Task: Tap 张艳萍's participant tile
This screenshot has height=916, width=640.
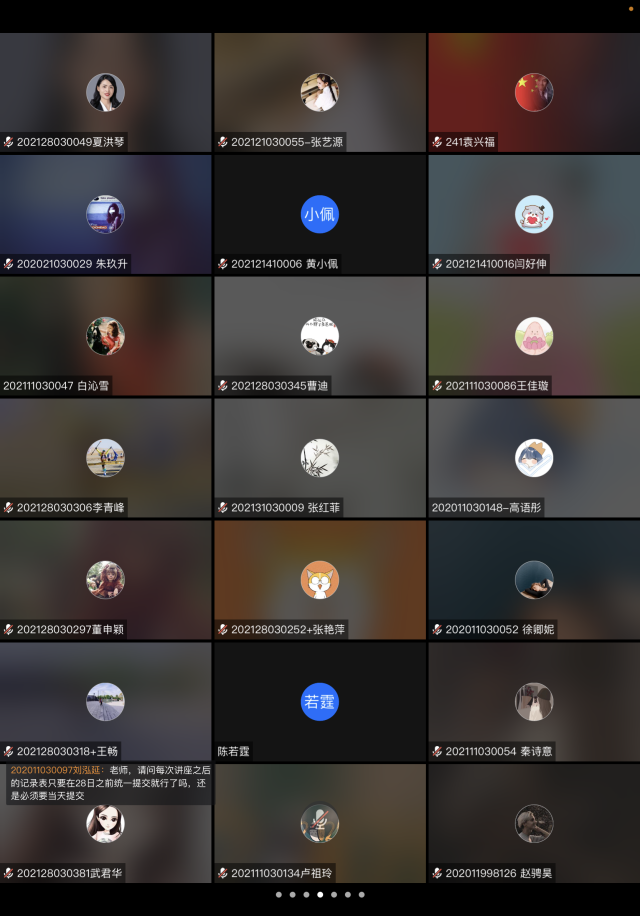Action: click(x=319, y=580)
